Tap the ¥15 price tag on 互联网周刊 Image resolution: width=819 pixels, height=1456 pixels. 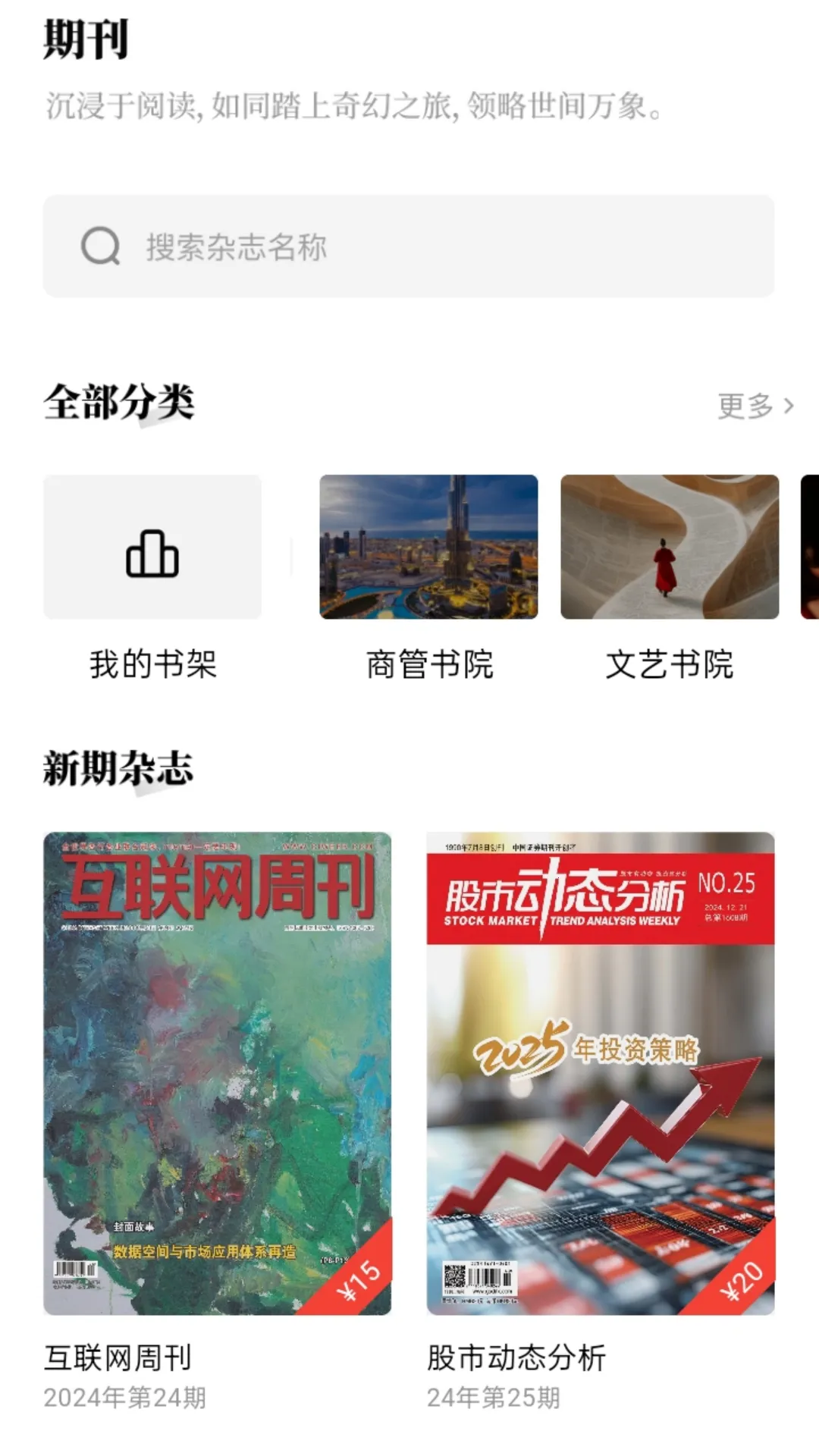tap(360, 1280)
